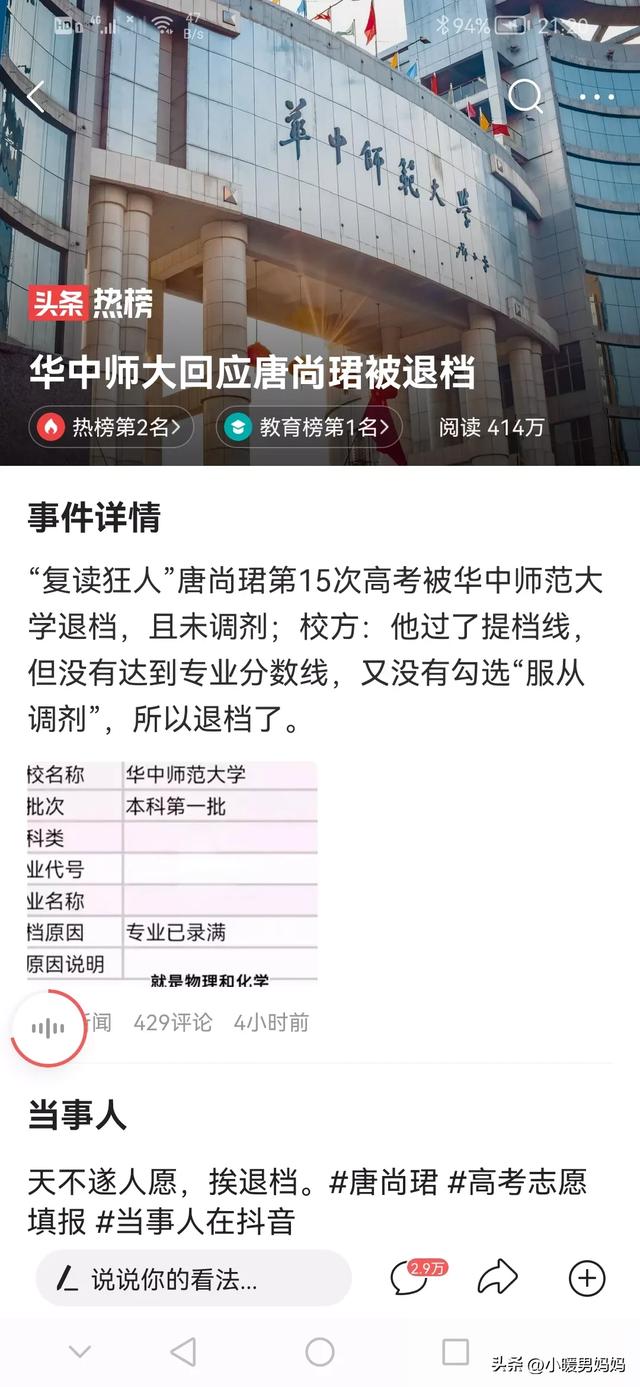The width and height of the screenshot is (640, 1387).
Task: Tap the floating audio playback button
Action: point(48,1027)
